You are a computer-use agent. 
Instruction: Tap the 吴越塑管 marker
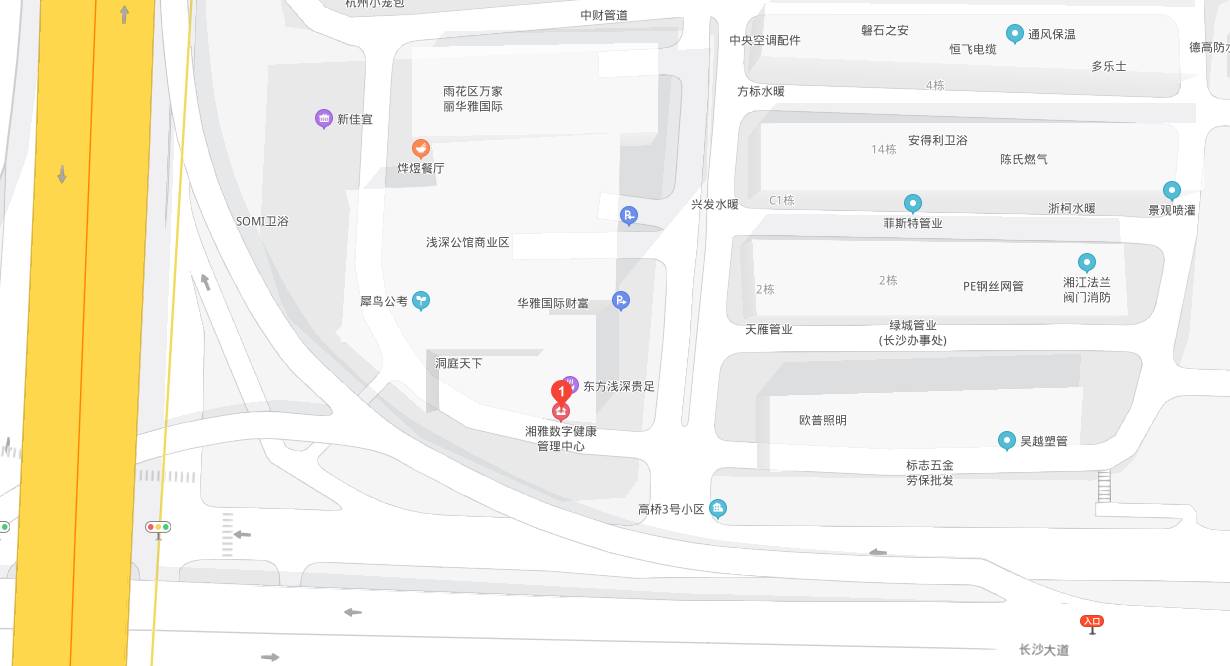(1007, 440)
